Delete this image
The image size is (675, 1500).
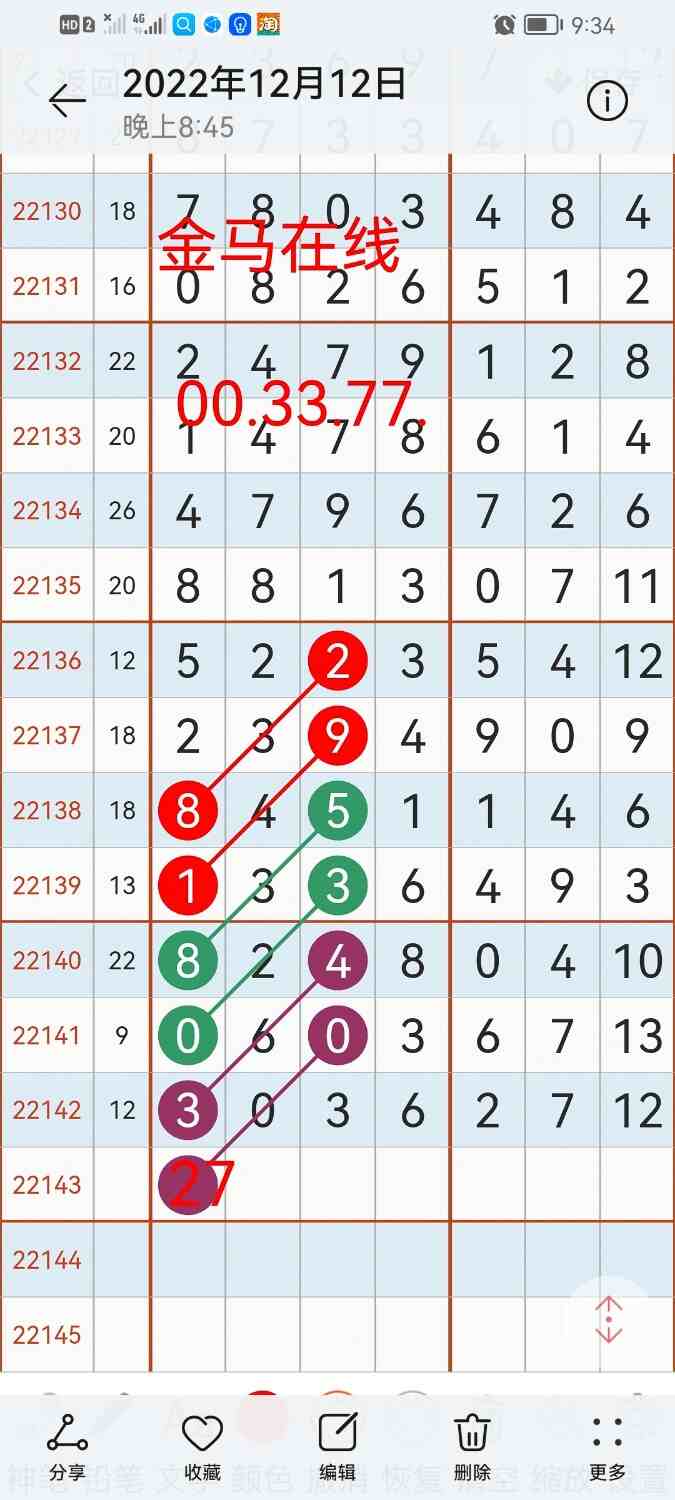(x=472, y=1445)
